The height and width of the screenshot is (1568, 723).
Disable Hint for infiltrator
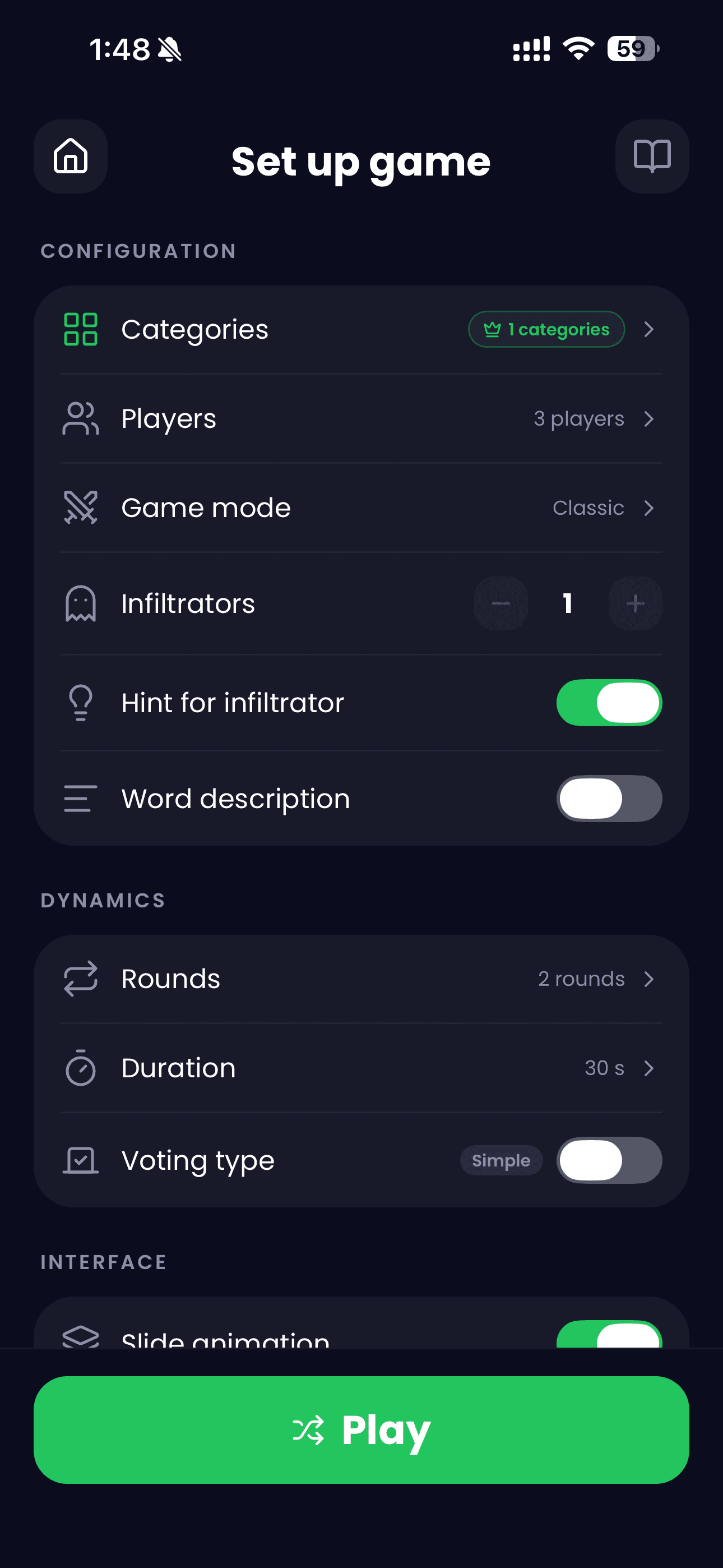609,703
